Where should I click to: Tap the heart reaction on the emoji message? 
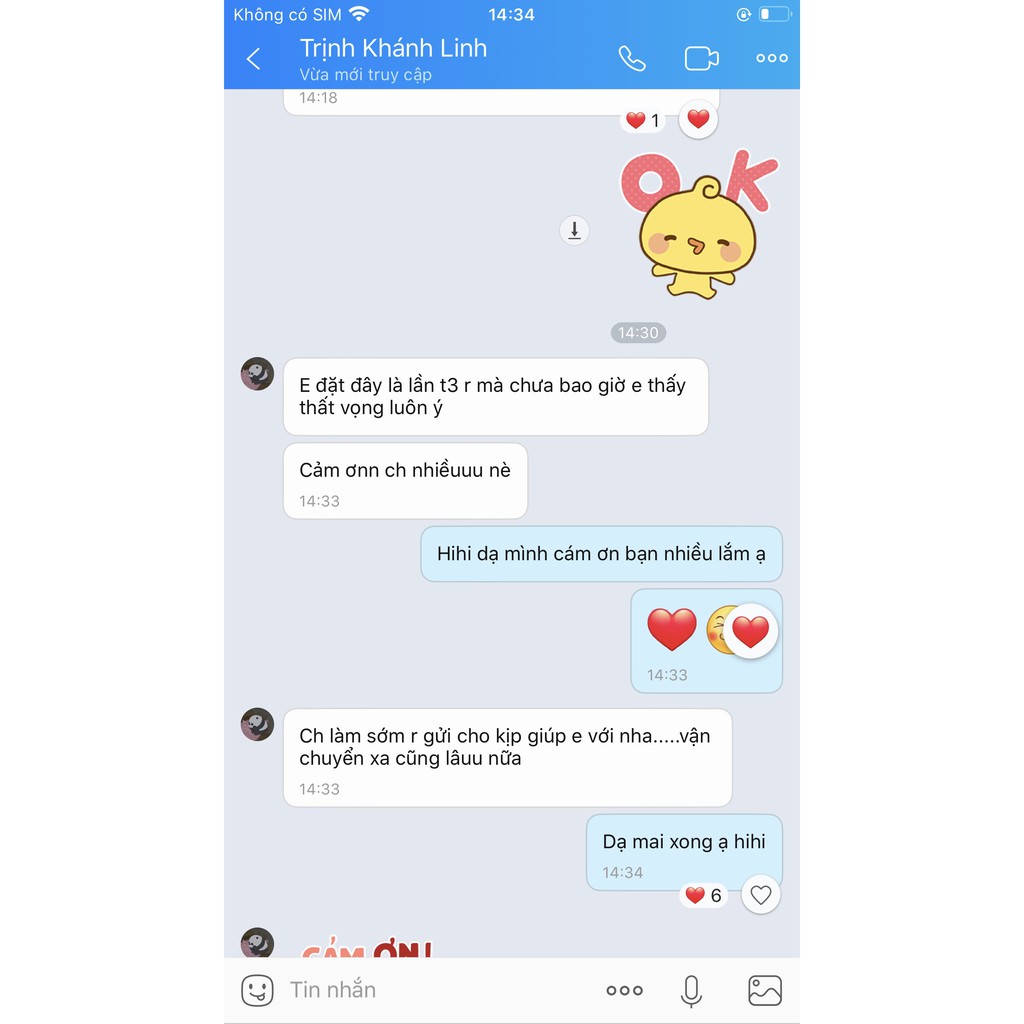coord(751,631)
